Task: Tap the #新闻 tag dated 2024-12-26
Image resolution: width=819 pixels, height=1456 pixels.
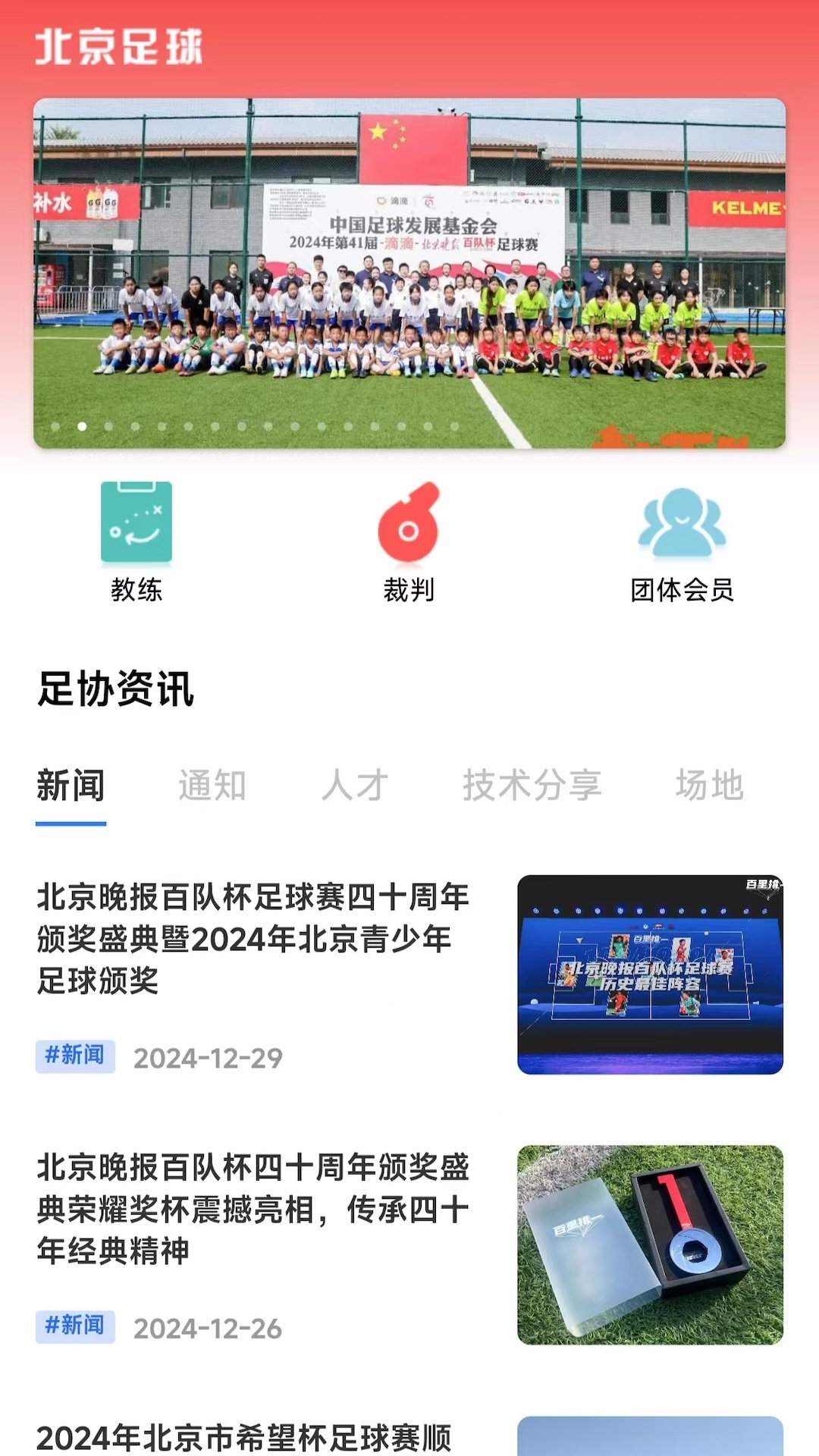Action: tap(75, 1326)
